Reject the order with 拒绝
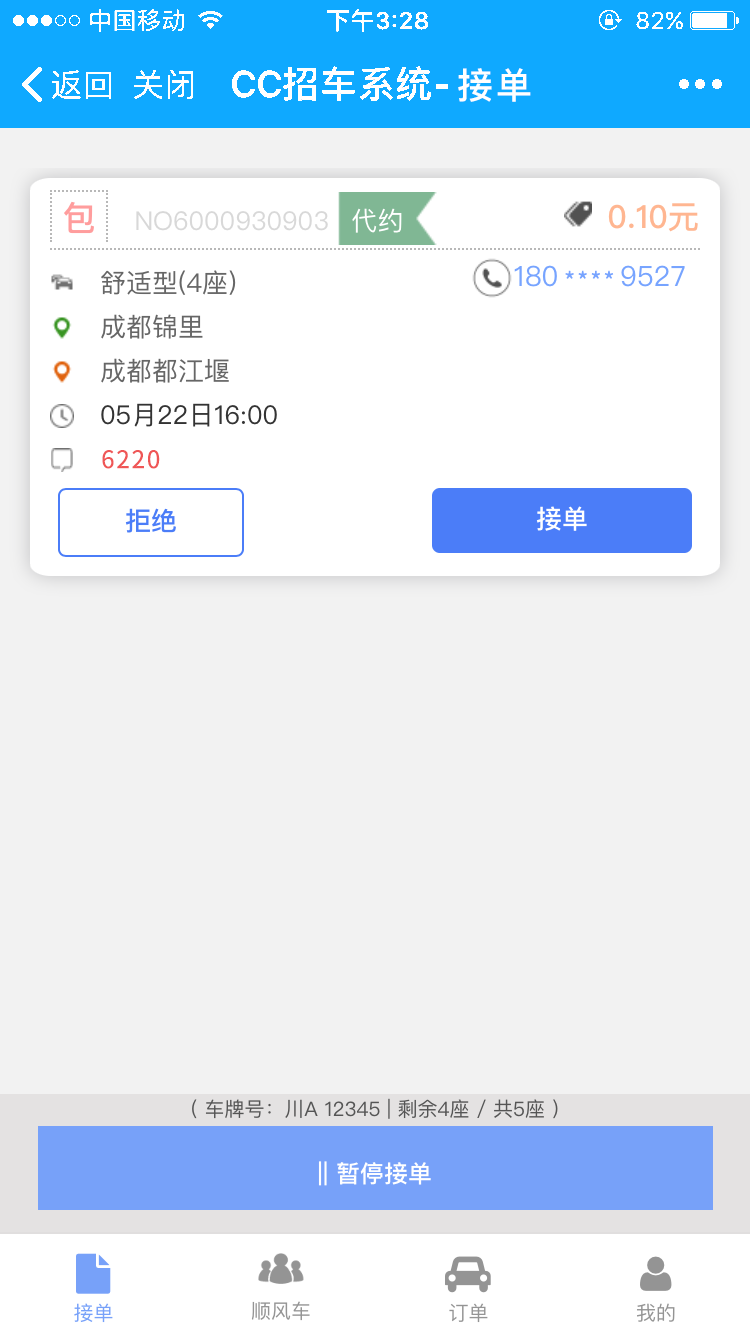 pos(151,522)
